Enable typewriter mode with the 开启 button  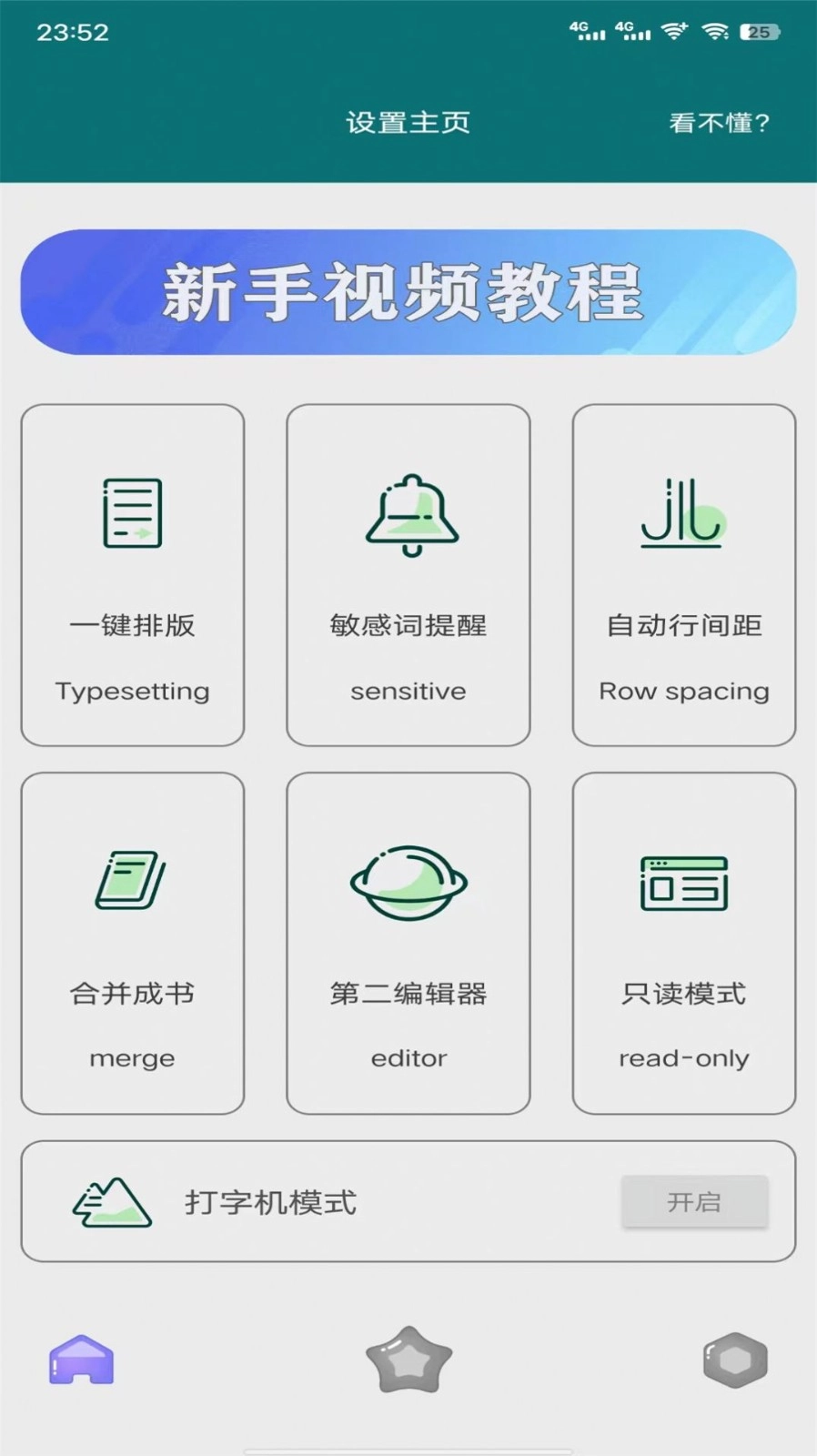(x=695, y=1202)
